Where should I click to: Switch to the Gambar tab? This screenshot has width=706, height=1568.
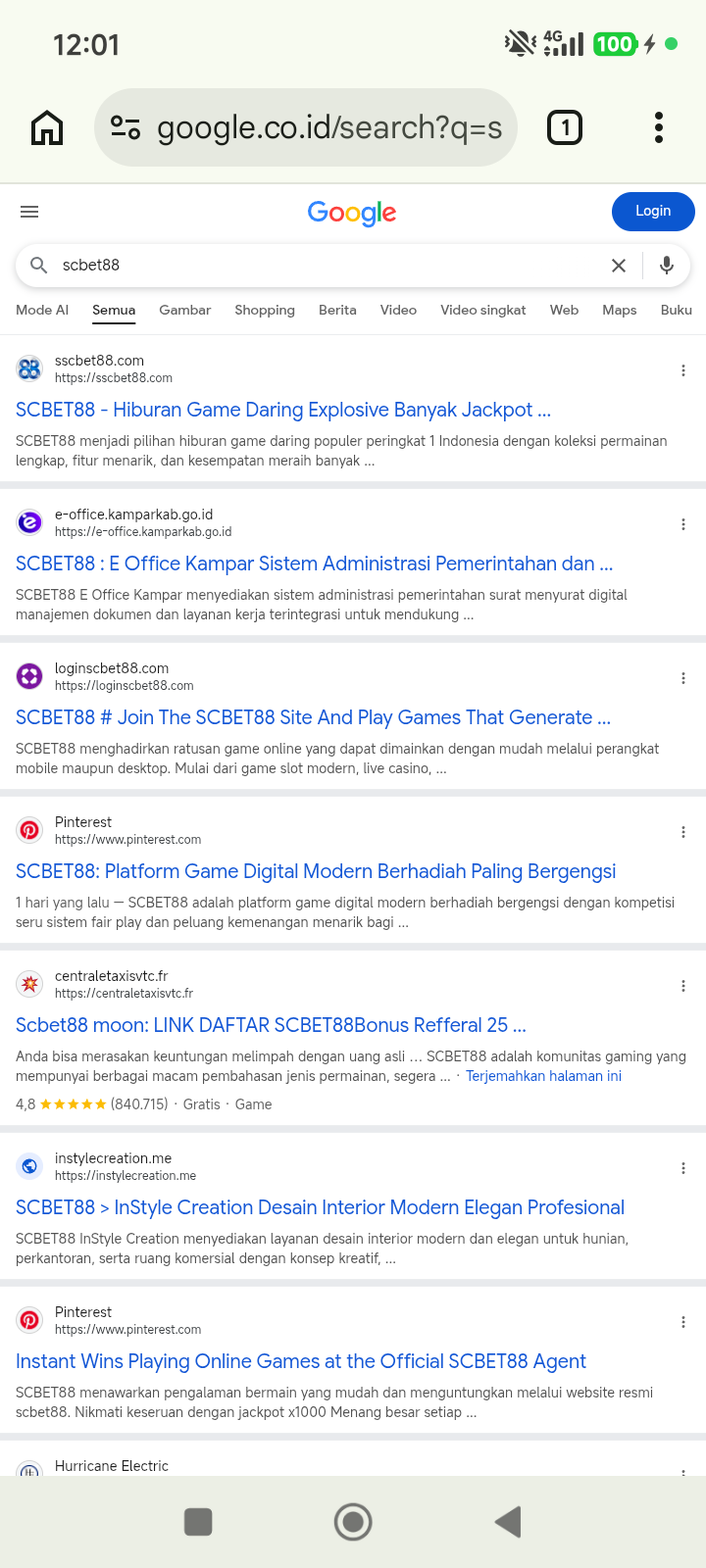pyautogui.click(x=185, y=310)
